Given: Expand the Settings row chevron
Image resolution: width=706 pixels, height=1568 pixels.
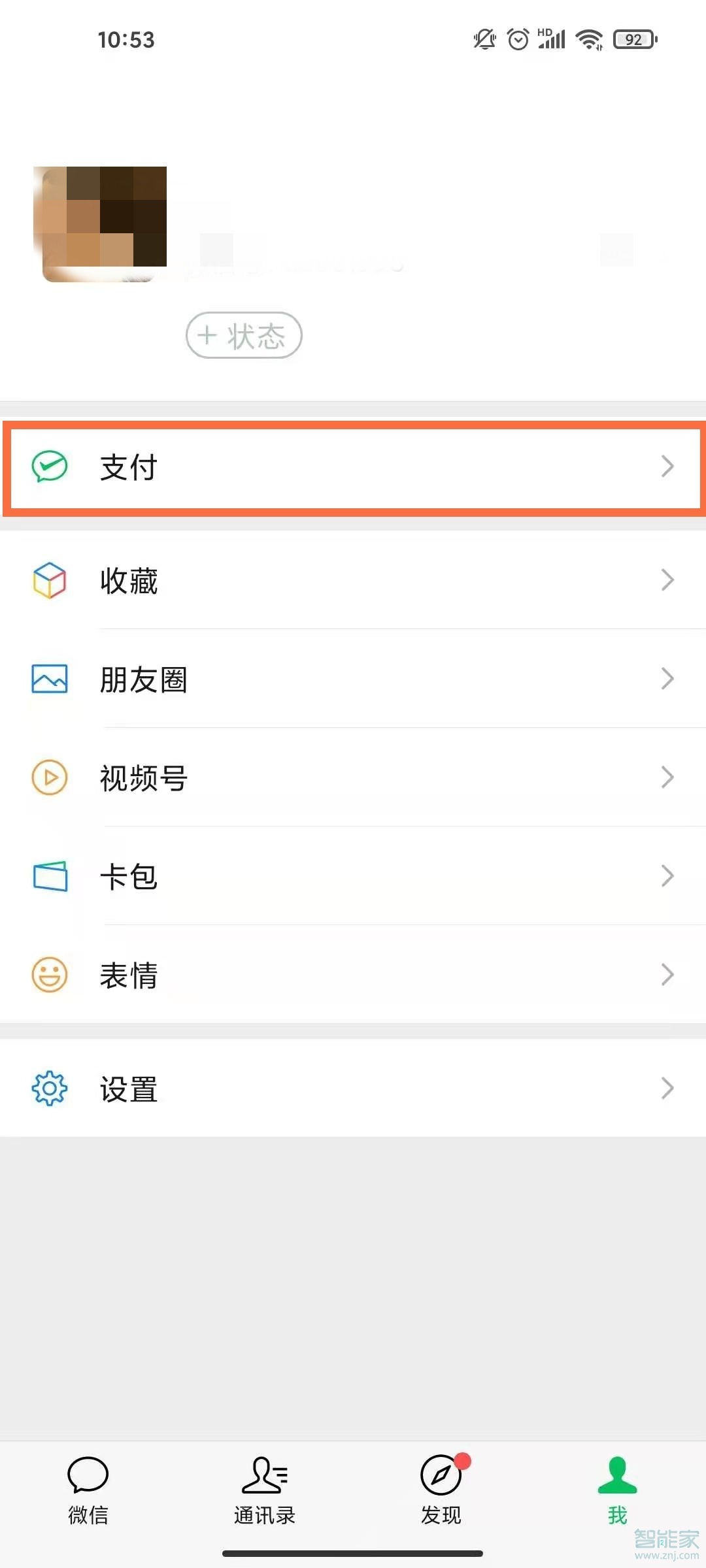Looking at the screenshot, I should 667,1088.
